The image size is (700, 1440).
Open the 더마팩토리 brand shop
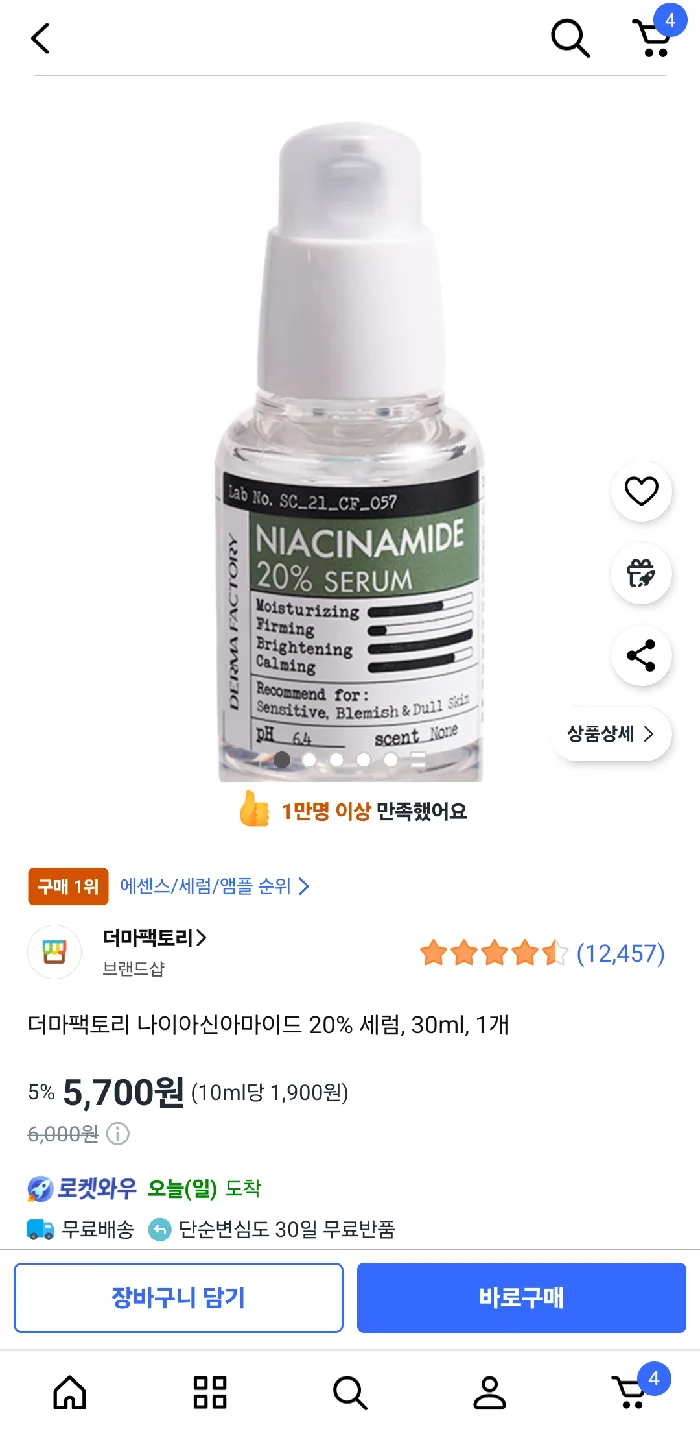click(154, 938)
